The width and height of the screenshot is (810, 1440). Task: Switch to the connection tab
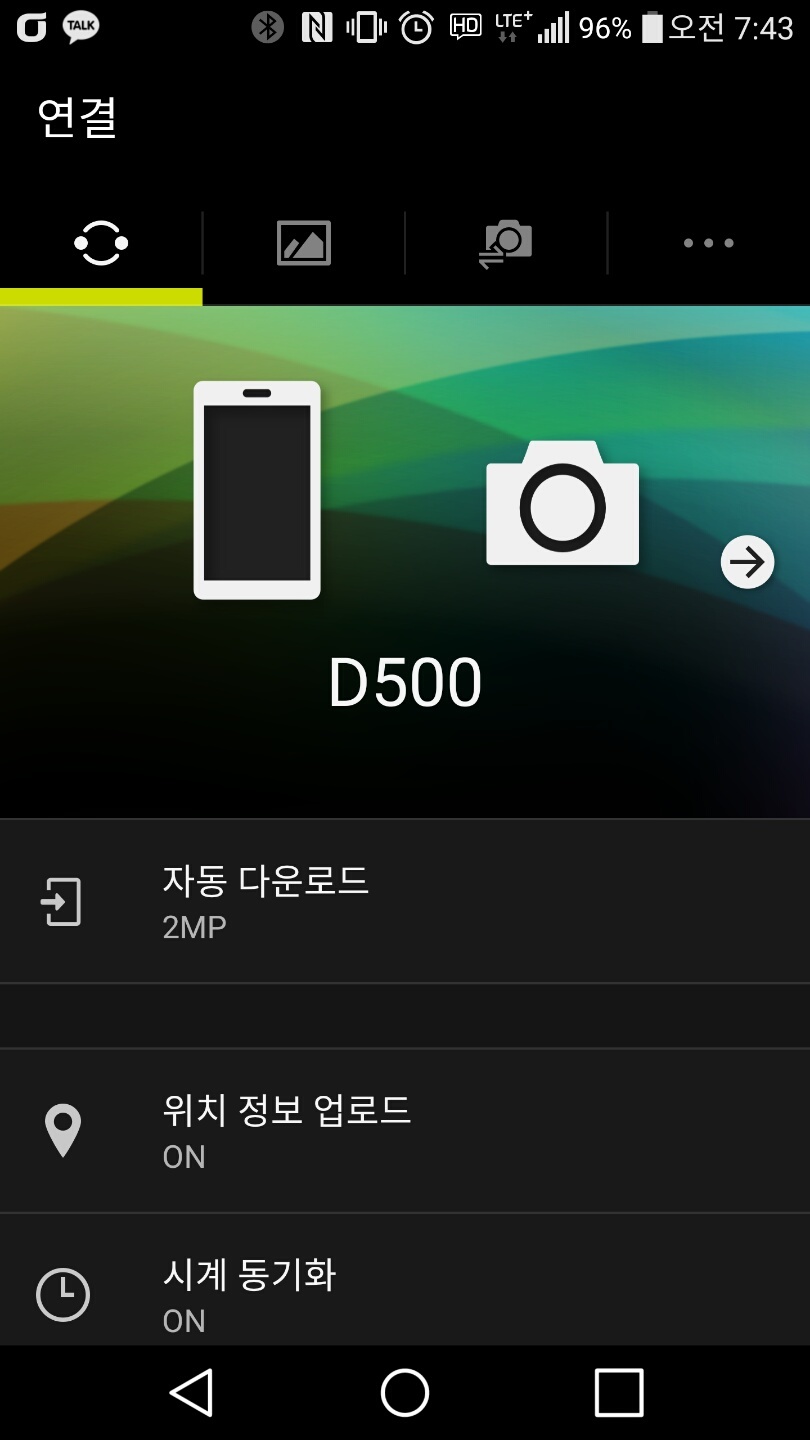coord(101,243)
